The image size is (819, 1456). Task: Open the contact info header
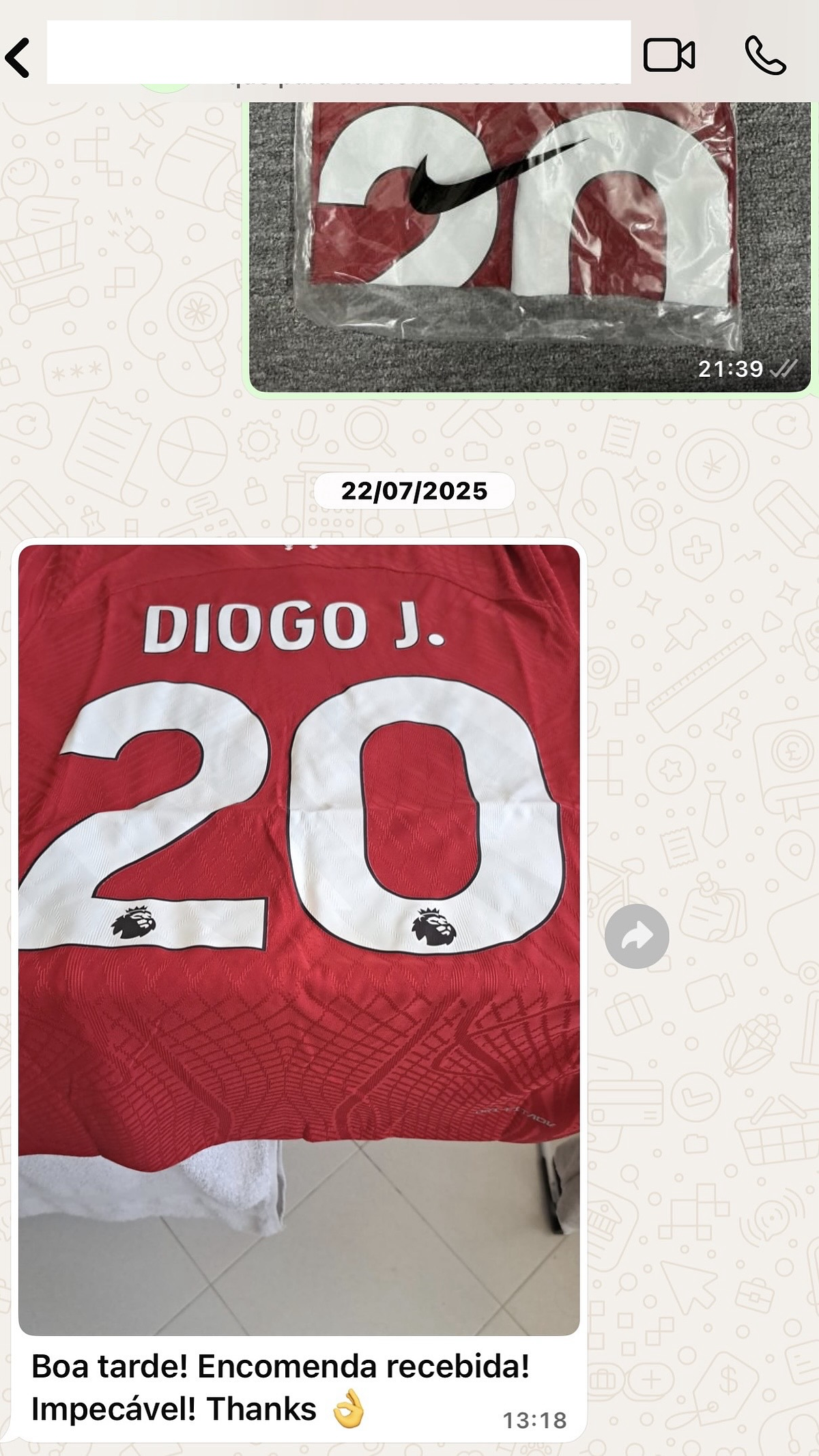pos(338,53)
